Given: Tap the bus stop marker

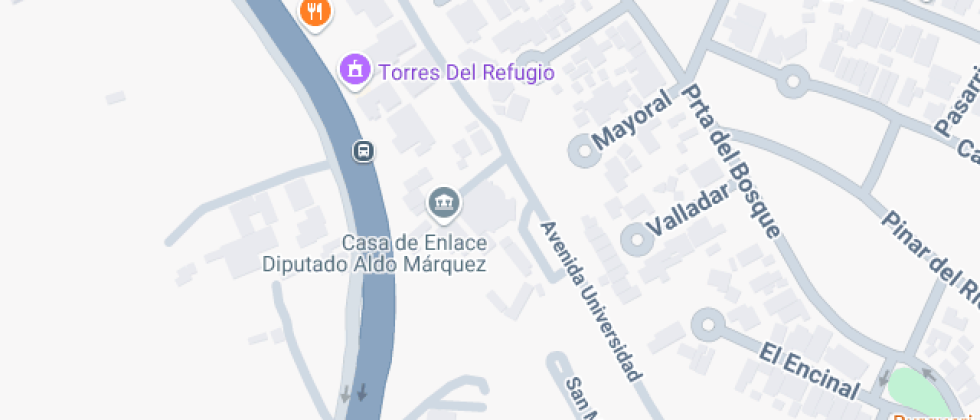Looking at the screenshot, I should (364, 151).
